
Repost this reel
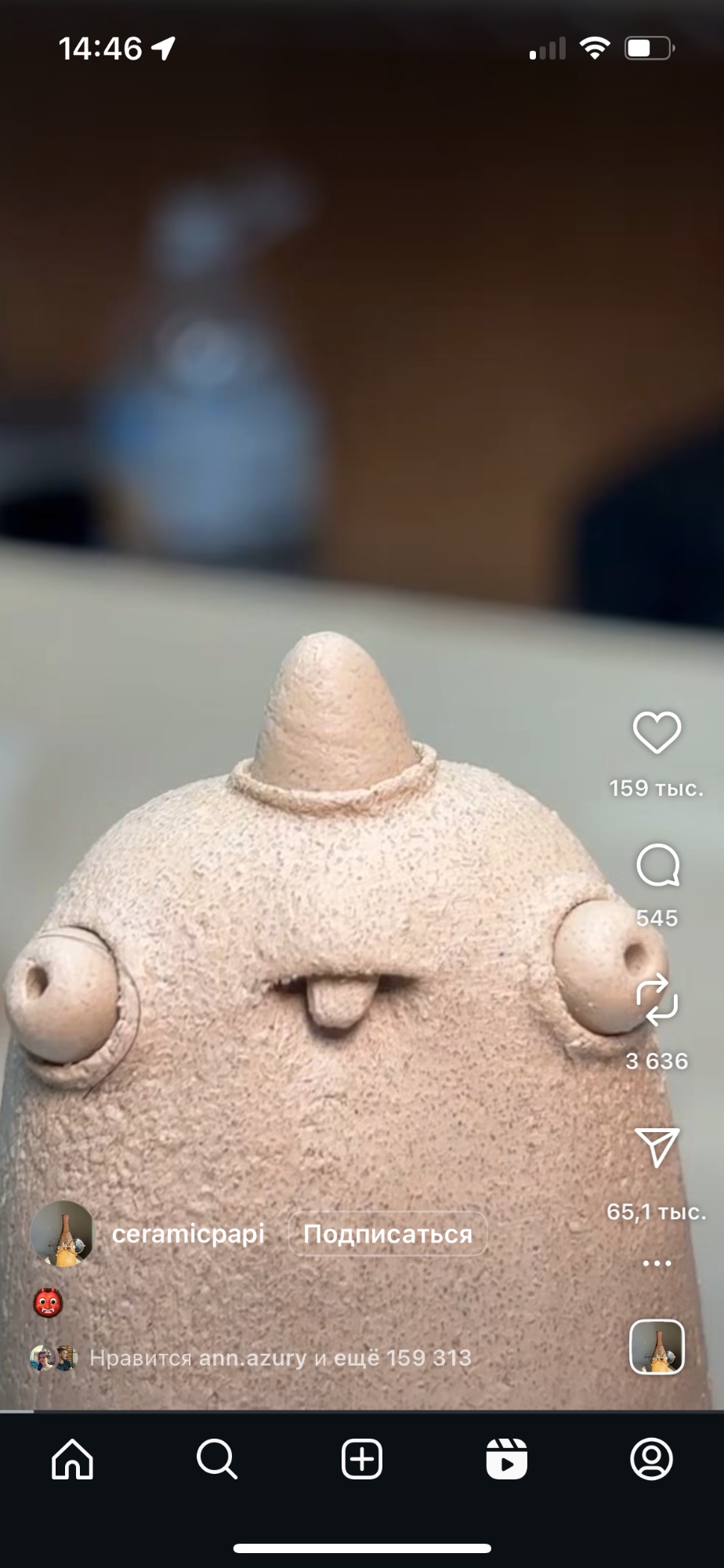(657, 1000)
